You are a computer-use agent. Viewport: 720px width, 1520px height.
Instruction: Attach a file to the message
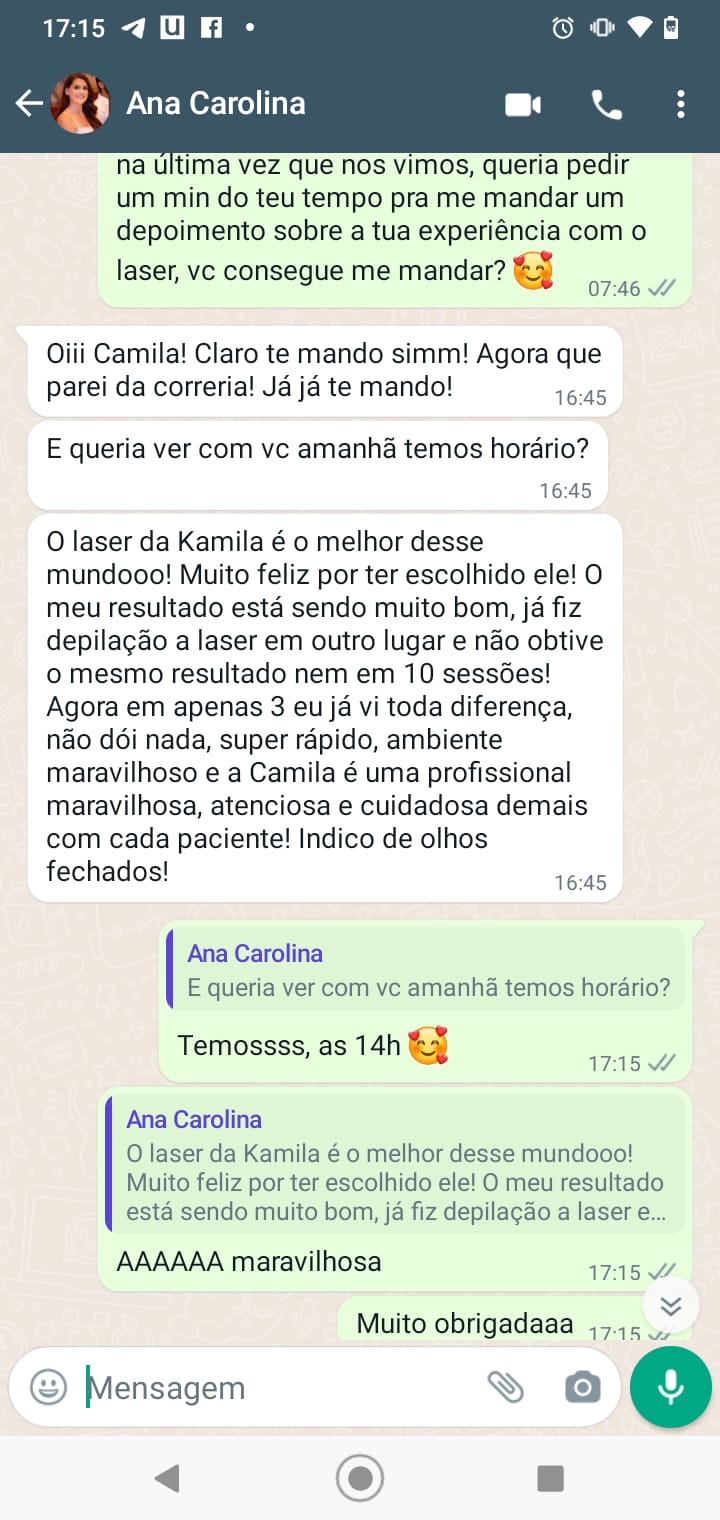point(505,1387)
